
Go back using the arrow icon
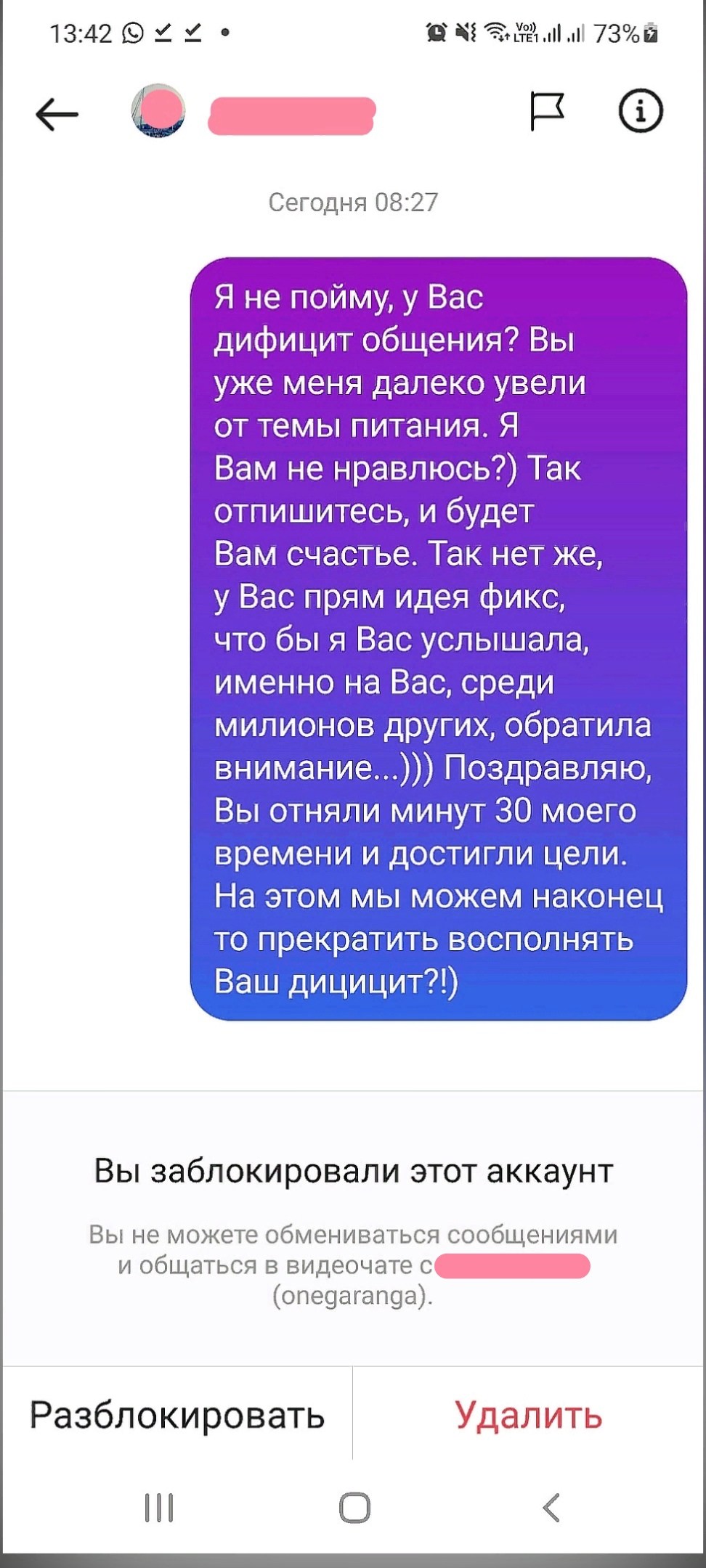coord(57,113)
